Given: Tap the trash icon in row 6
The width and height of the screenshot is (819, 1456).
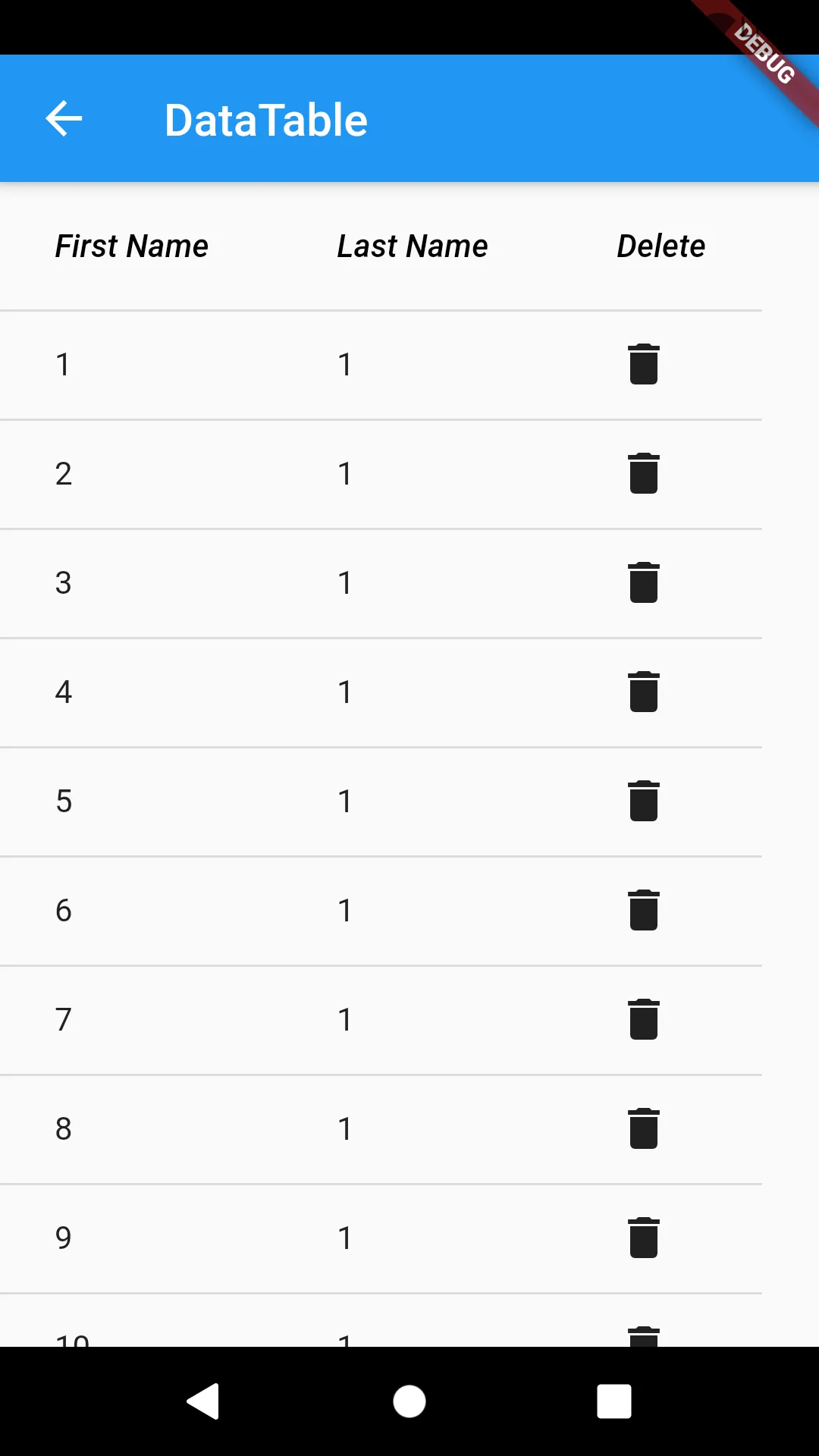Looking at the screenshot, I should pos(643,911).
